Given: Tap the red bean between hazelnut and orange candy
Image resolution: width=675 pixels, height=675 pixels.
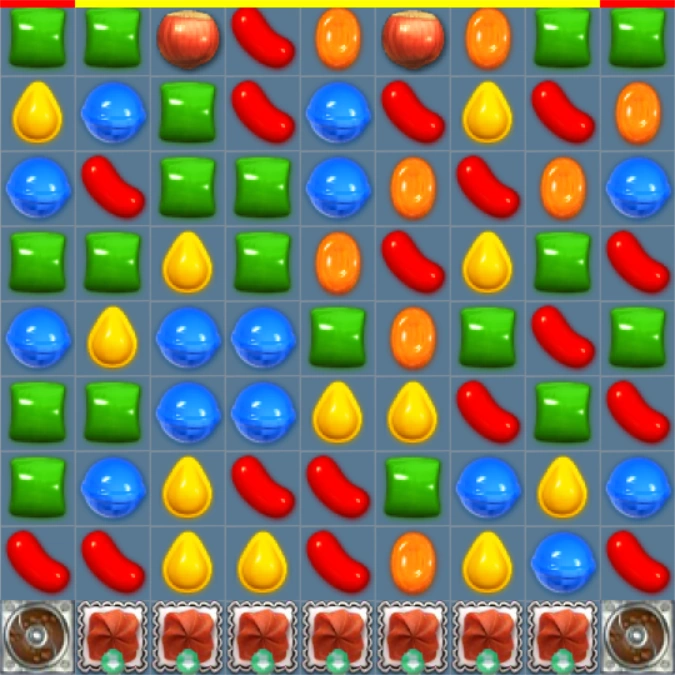Looking at the screenshot, I should [x=262, y=38].
